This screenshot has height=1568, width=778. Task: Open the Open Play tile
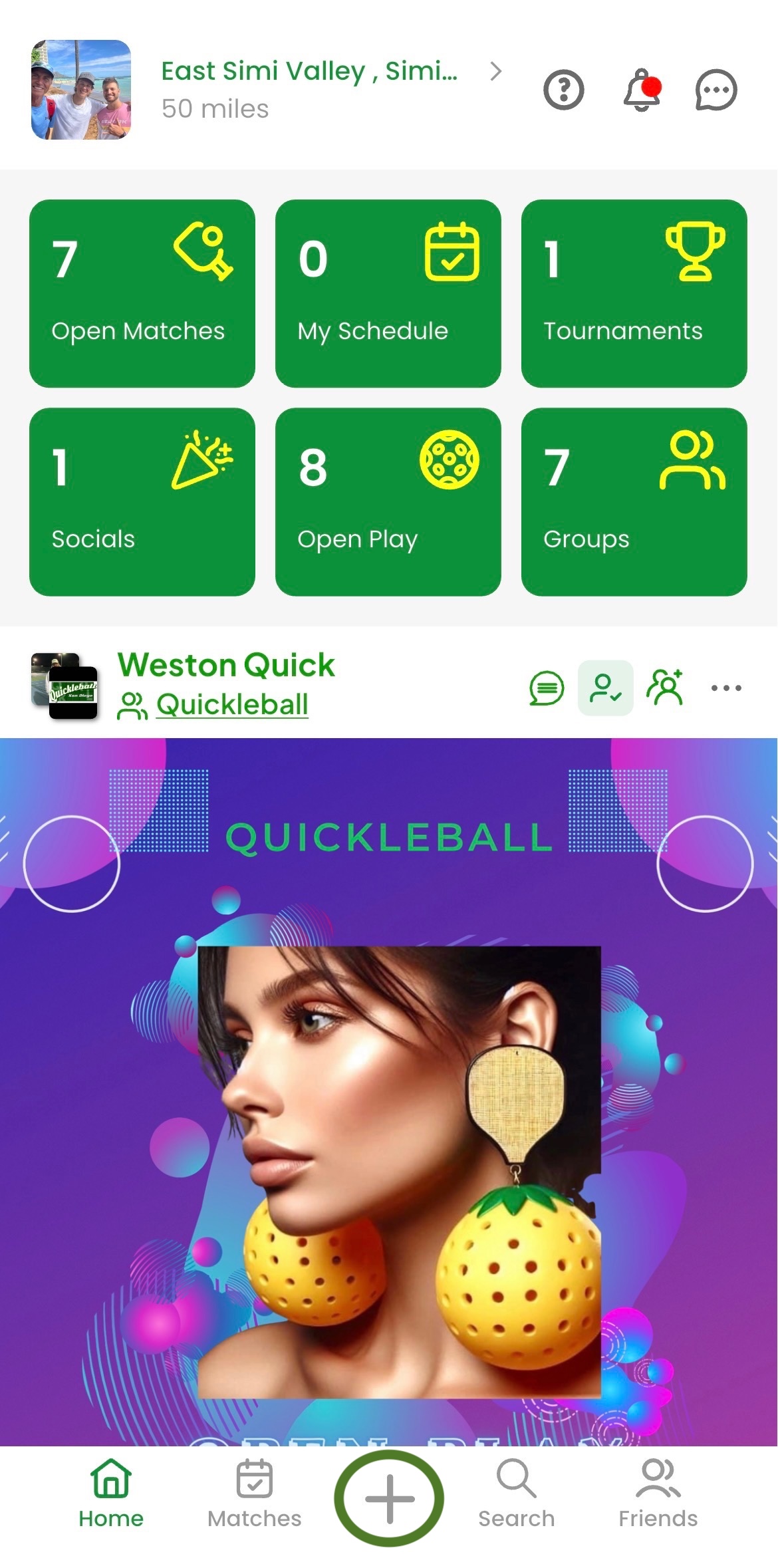pos(388,501)
